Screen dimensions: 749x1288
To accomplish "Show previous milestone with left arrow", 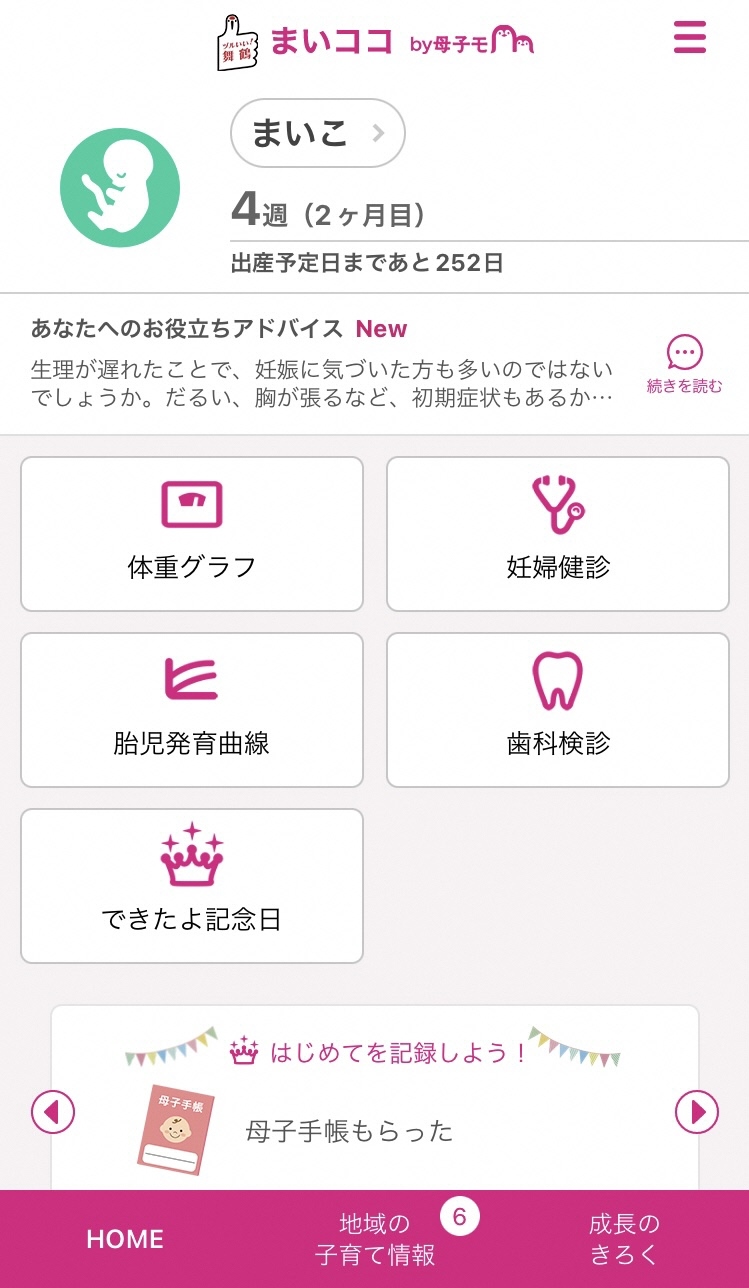I will 53,1111.
